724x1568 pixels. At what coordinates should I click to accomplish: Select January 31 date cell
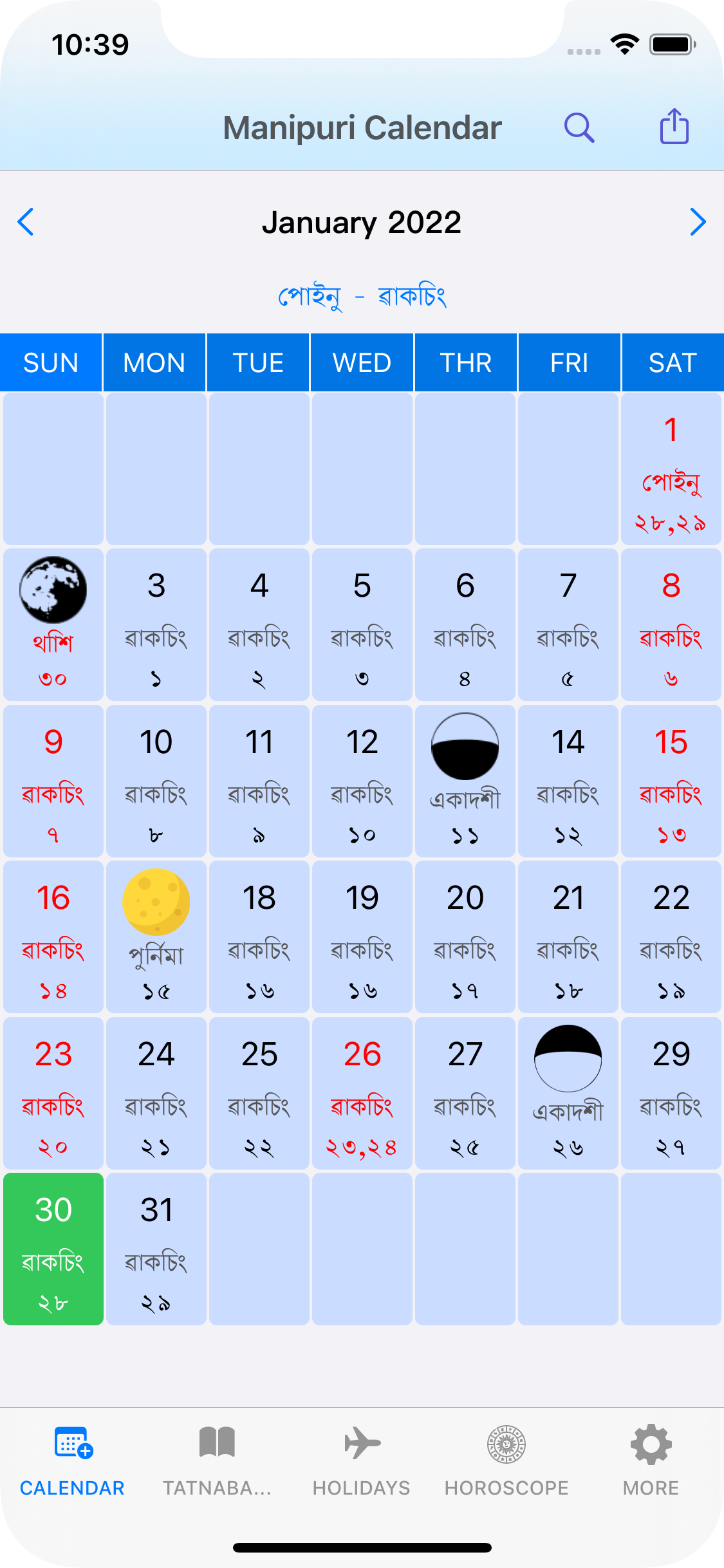[156, 1249]
